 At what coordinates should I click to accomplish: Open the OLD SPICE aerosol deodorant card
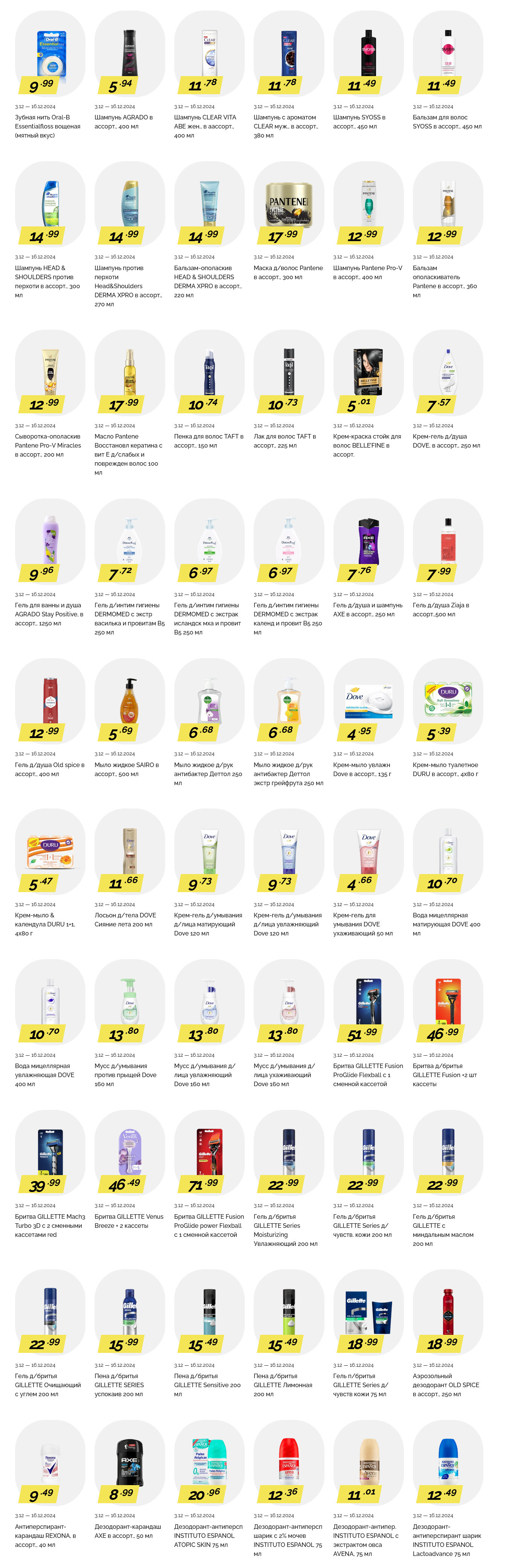point(448,1312)
